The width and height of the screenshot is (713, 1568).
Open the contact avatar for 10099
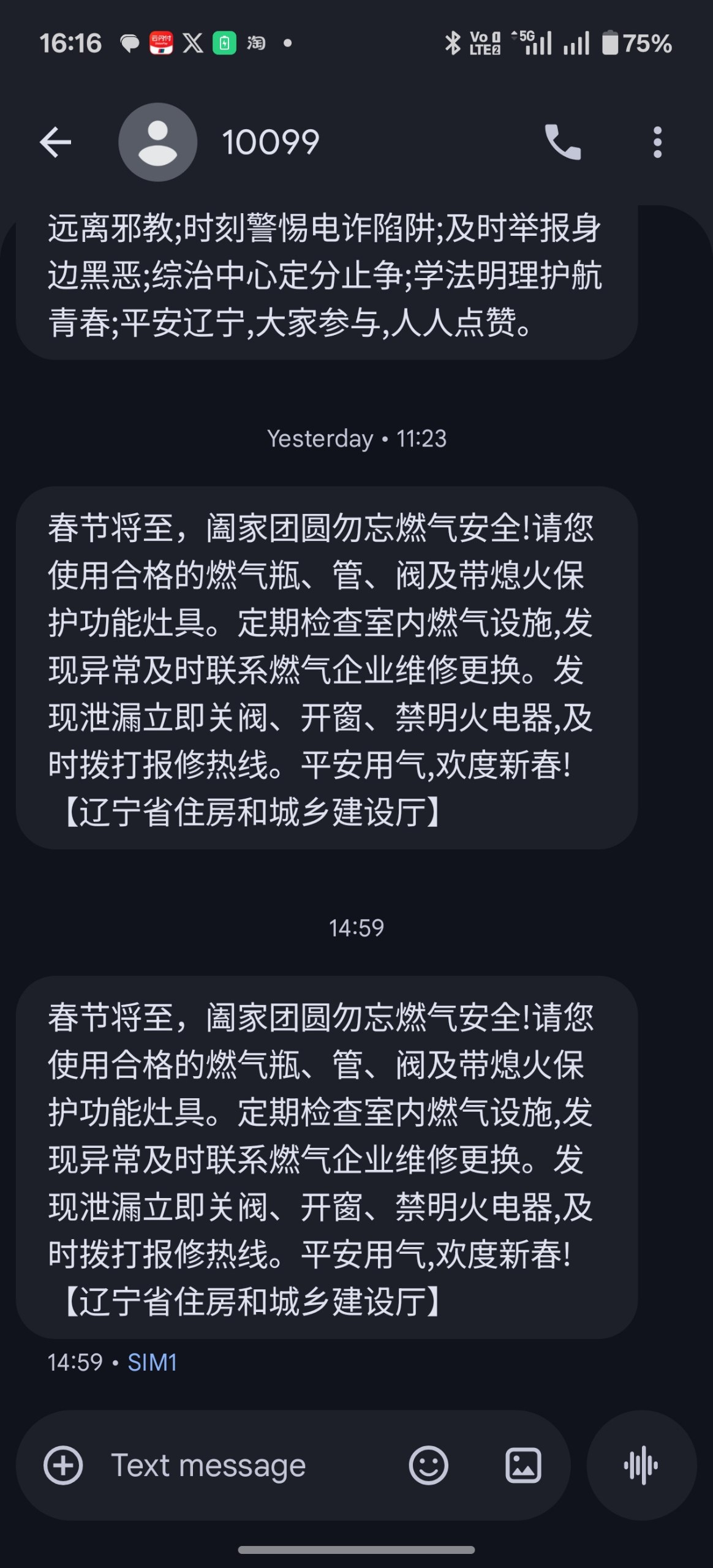click(x=157, y=142)
